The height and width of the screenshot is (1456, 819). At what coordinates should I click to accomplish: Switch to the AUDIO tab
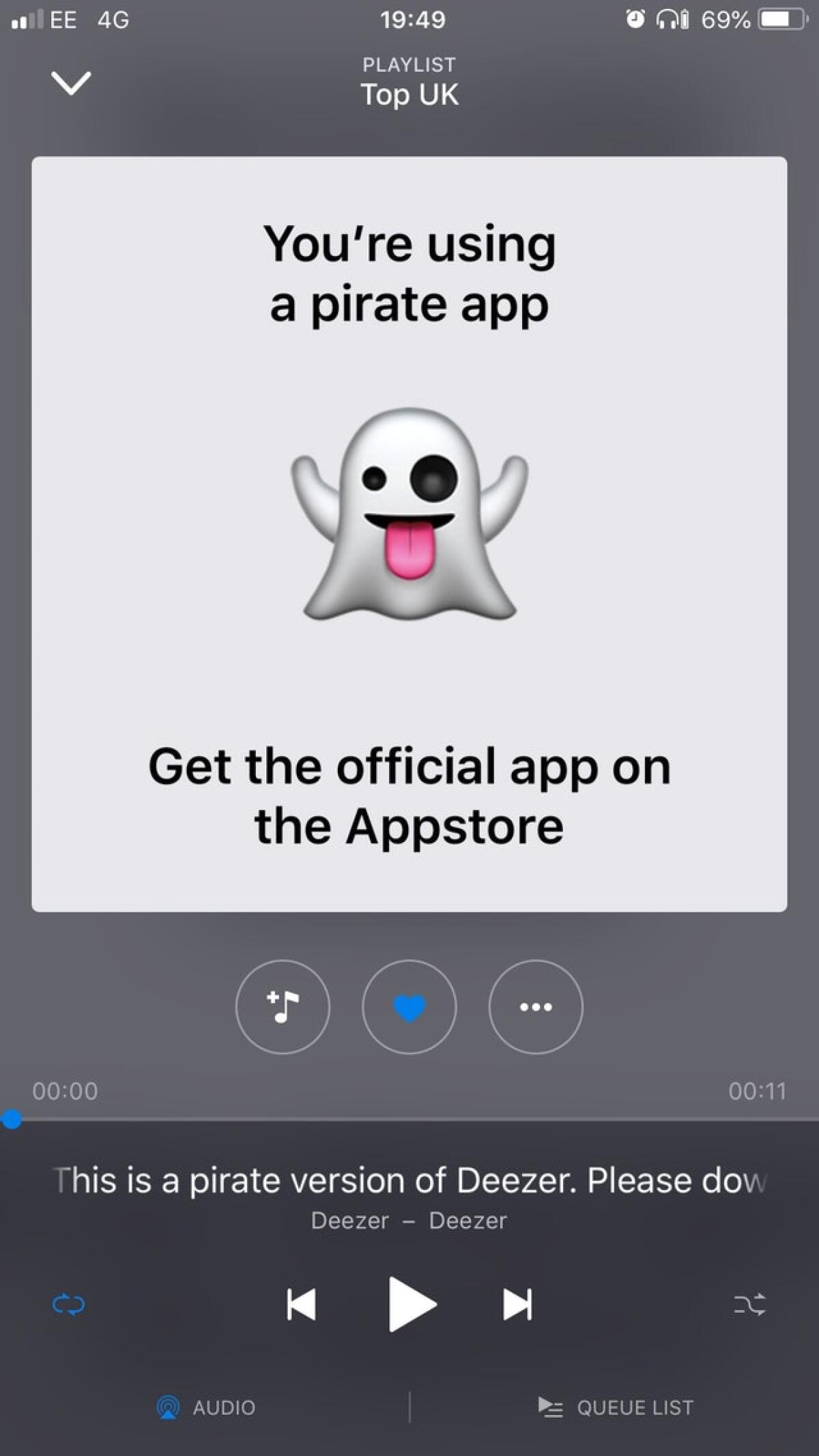(x=213, y=1407)
